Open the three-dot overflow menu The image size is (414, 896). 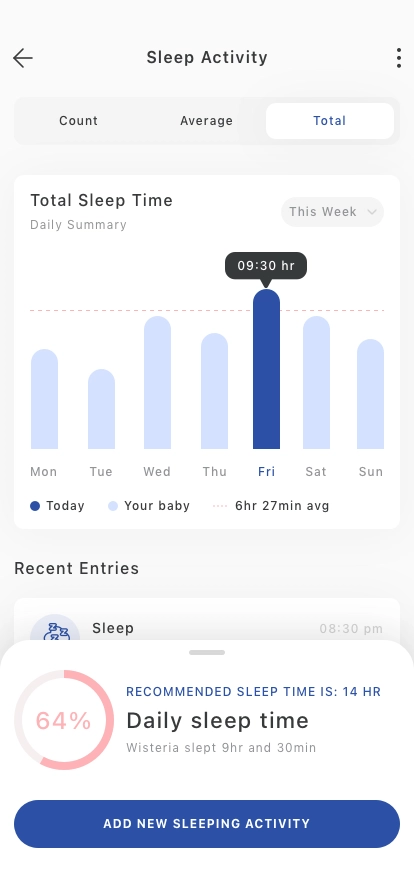(399, 58)
